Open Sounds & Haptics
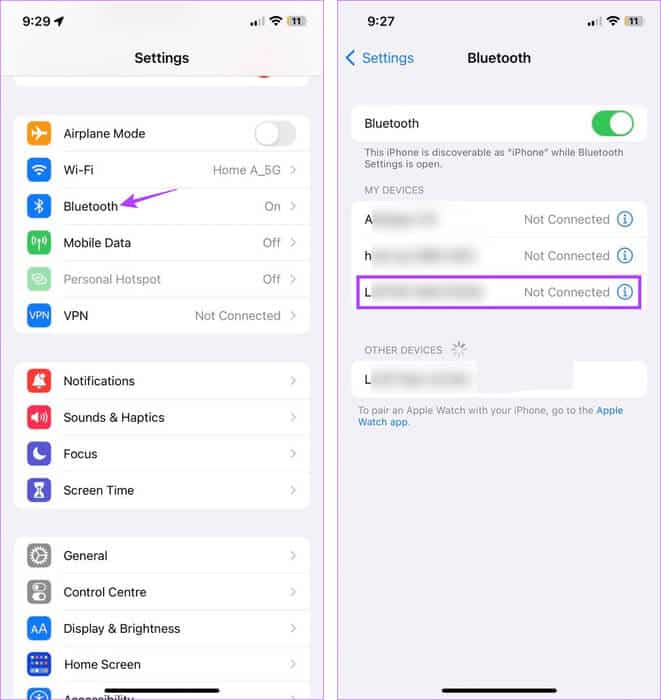 point(161,418)
